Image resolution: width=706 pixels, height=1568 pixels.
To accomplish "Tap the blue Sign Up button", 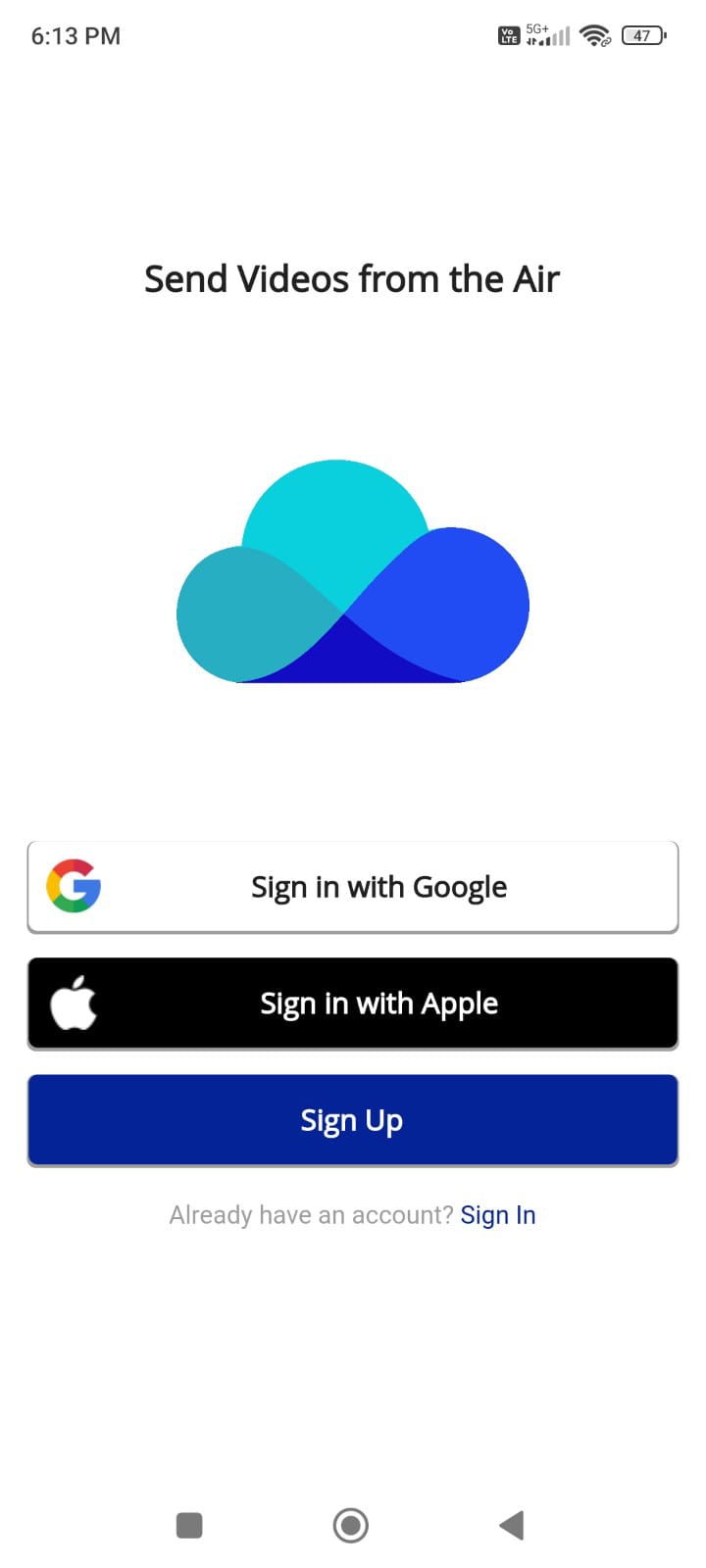I will [x=353, y=1120].
